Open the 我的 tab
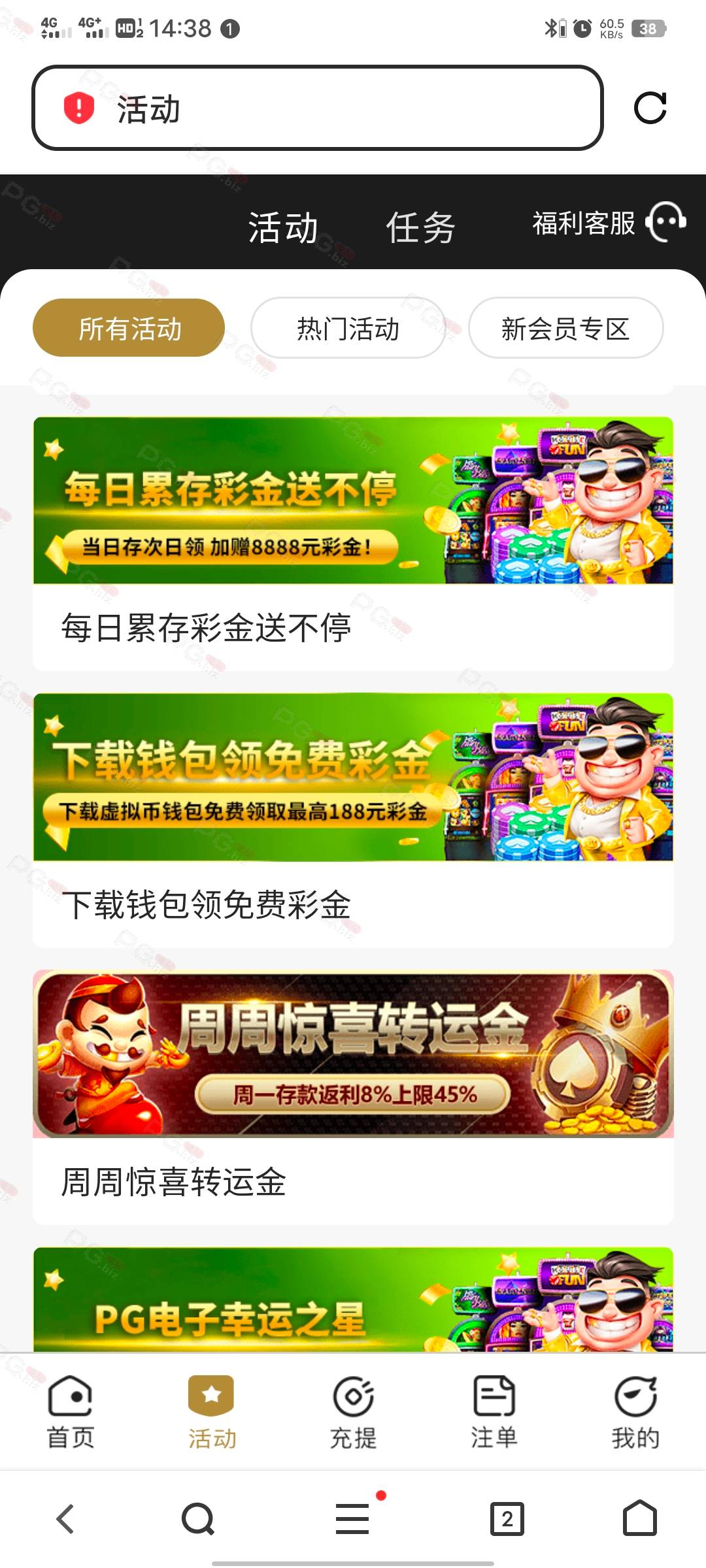This screenshot has height=1568, width=706. 635,1412
